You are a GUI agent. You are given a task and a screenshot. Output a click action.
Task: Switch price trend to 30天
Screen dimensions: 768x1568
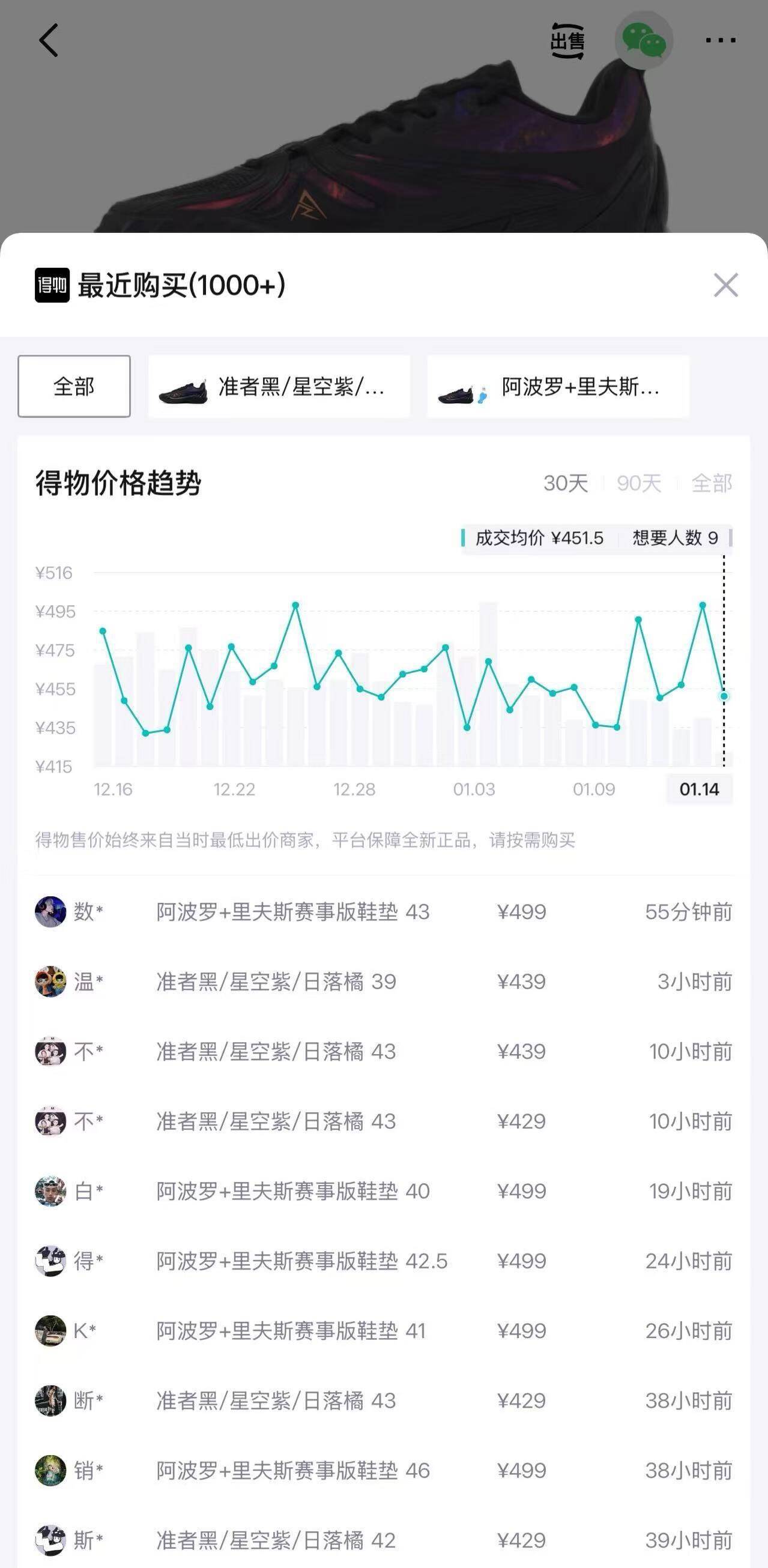(x=565, y=483)
